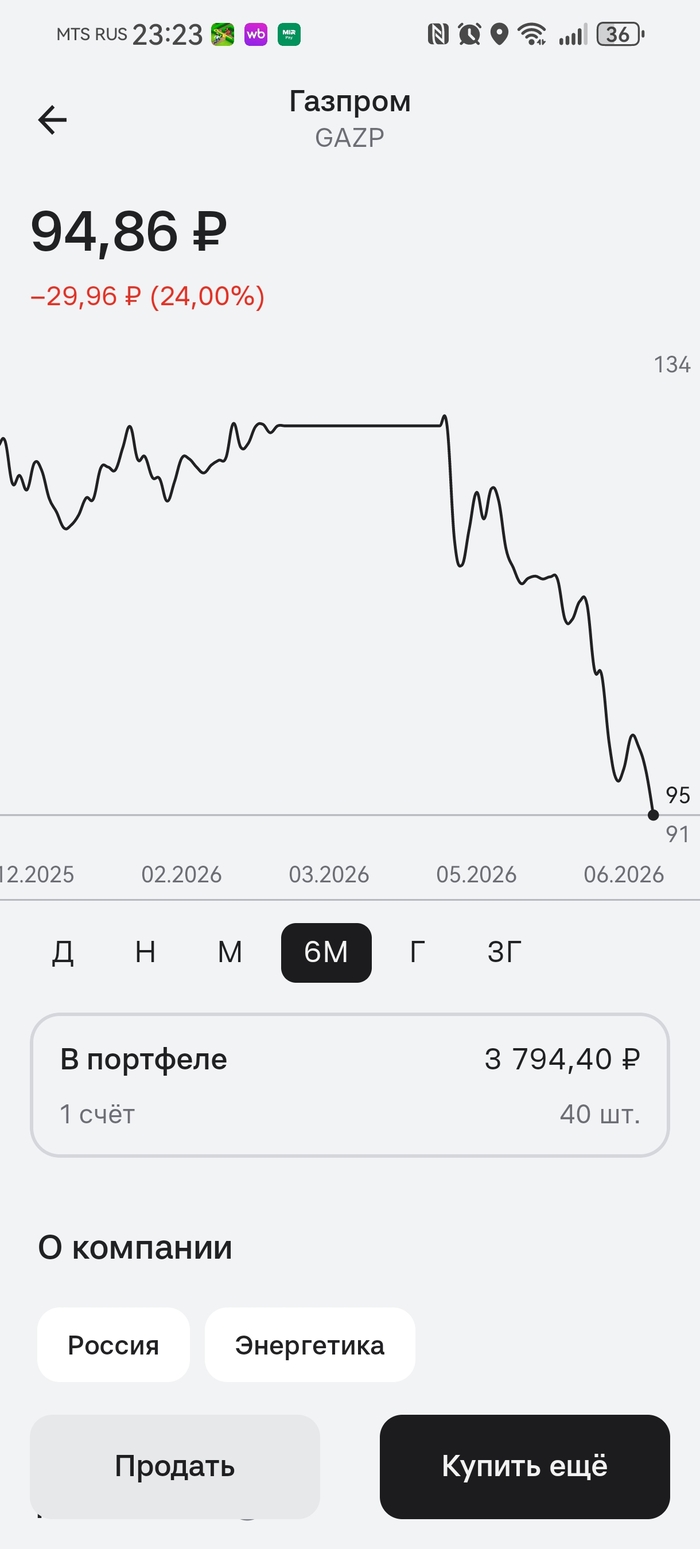The image size is (700, 1549).
Task: Show the М monthly chart
Action: (229, 952)
